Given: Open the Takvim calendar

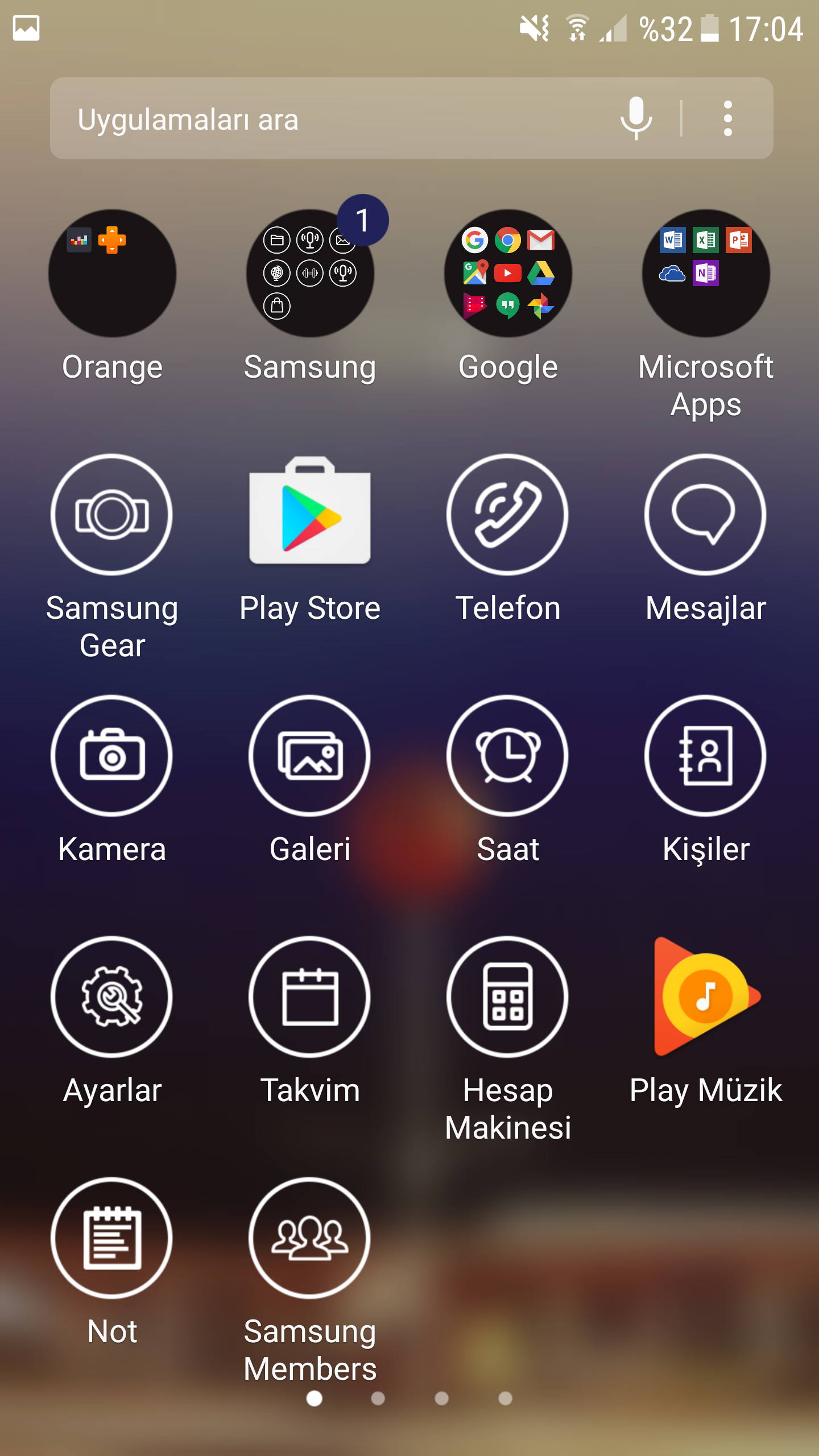Looking at the screenshot, I should (x=310, y=997).
